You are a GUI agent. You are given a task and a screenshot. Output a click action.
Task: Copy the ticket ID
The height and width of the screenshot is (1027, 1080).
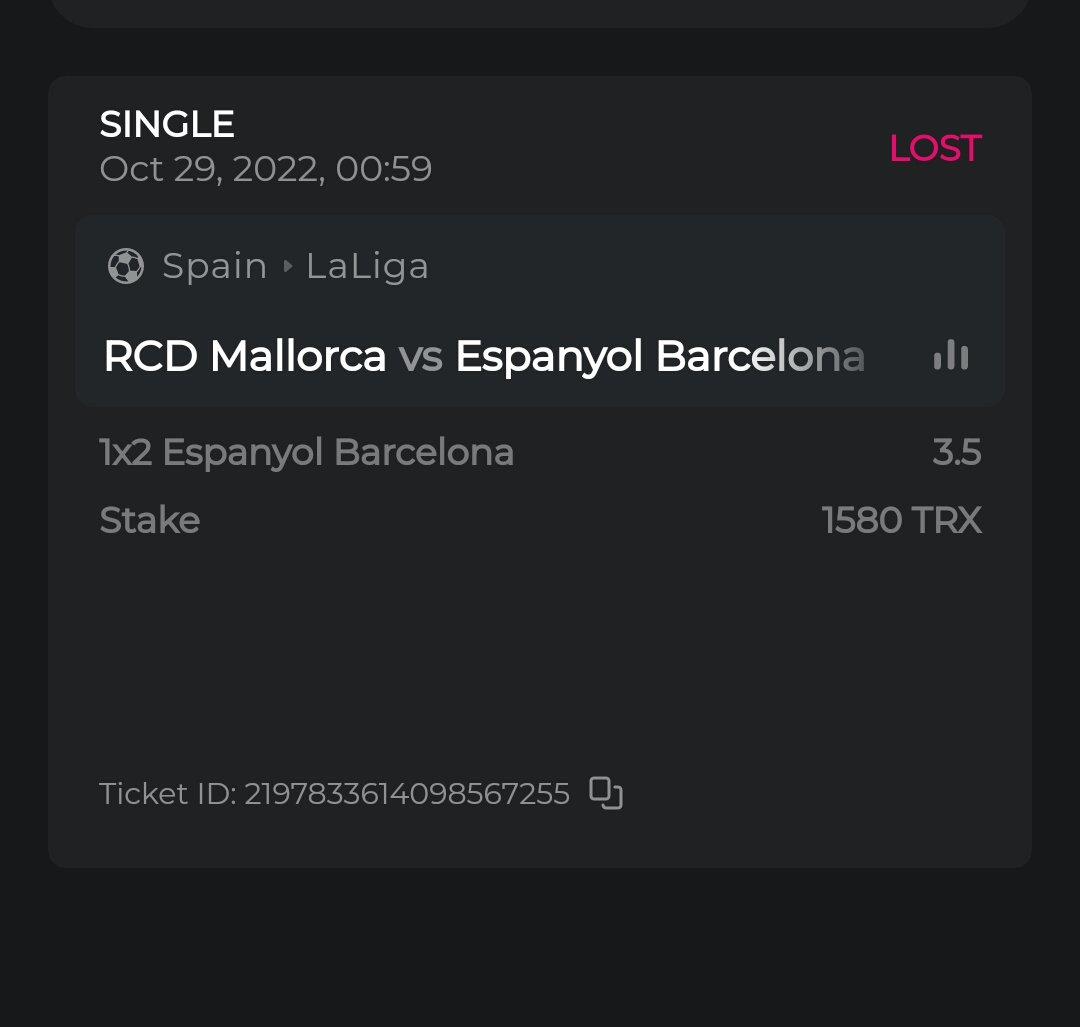tap(606, 793)
